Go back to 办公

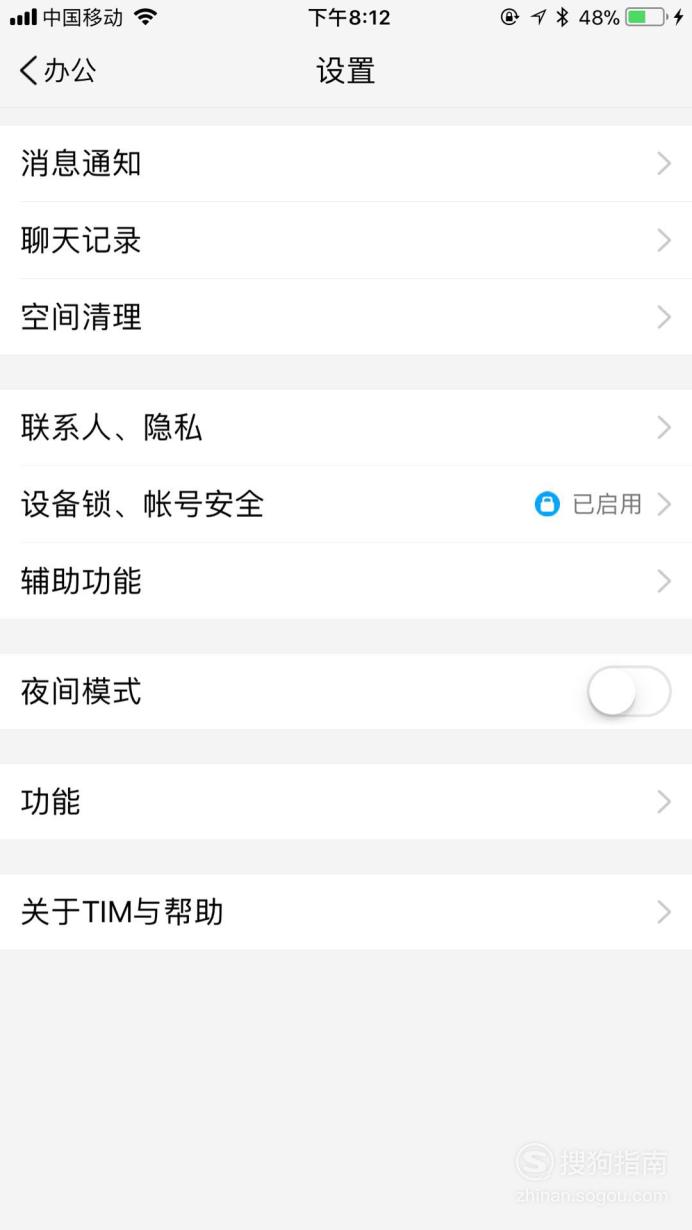coord(58,71)
